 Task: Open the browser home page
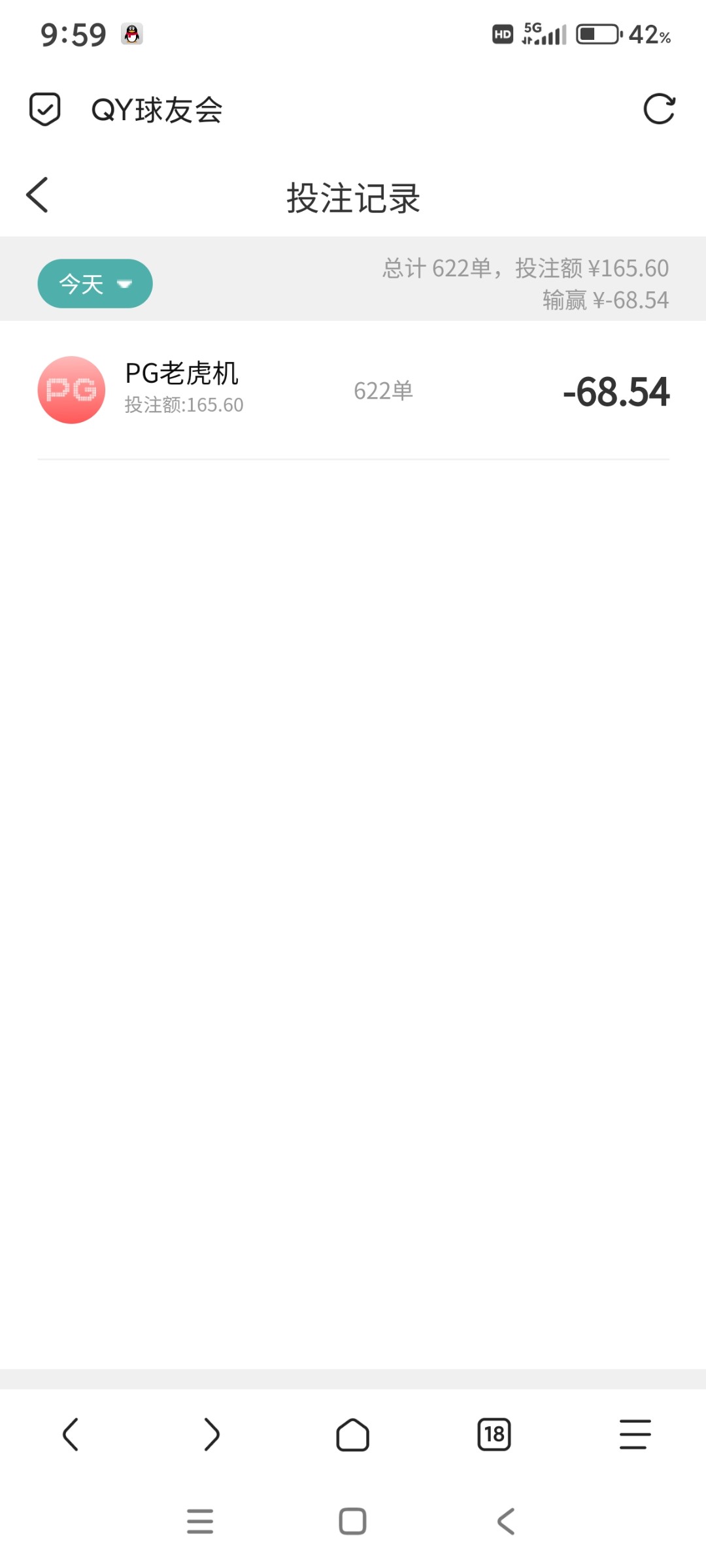[x=353, y=1435]
